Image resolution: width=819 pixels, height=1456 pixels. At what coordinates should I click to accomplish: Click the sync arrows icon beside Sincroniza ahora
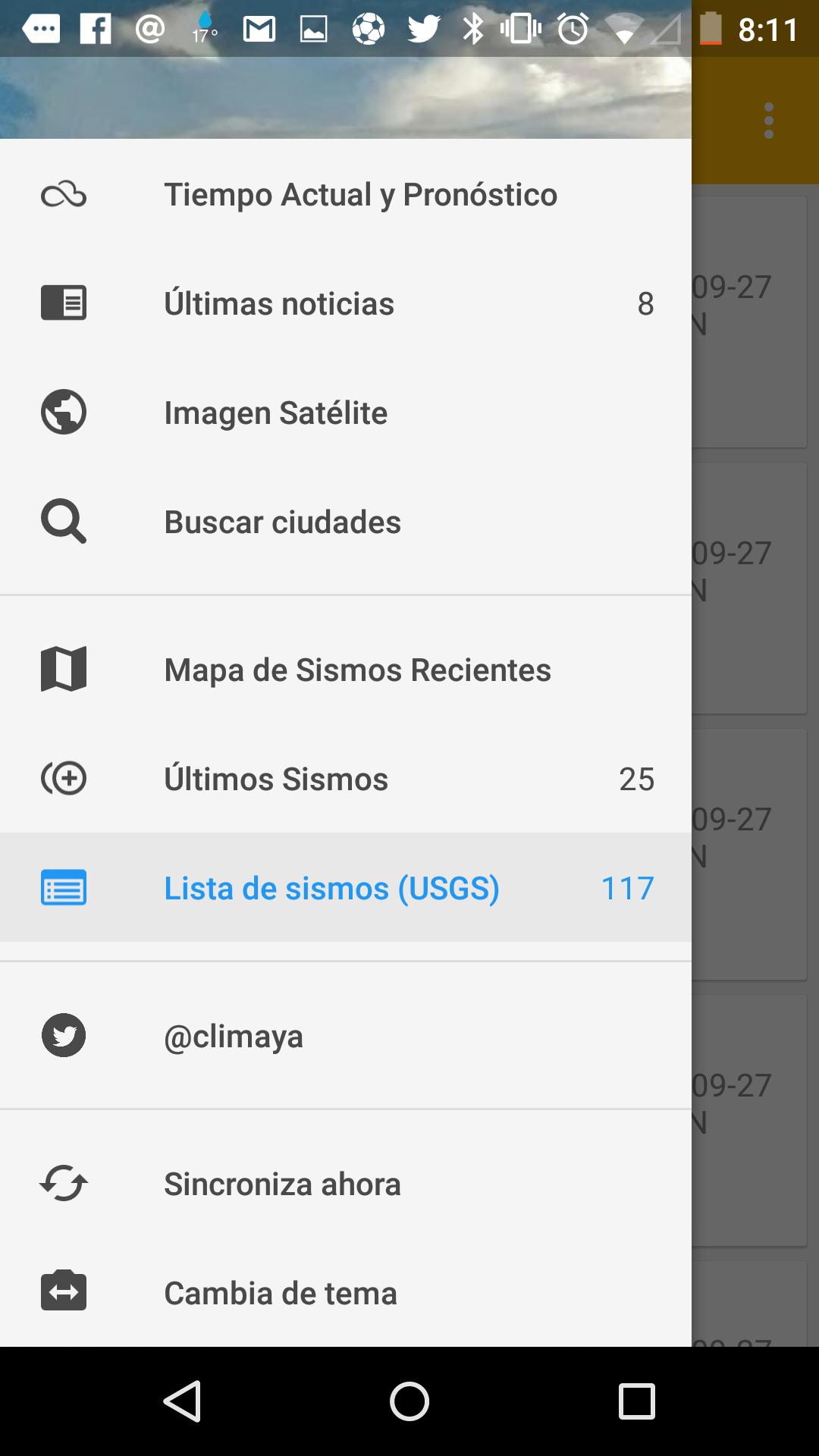[x=64, y=1183]
